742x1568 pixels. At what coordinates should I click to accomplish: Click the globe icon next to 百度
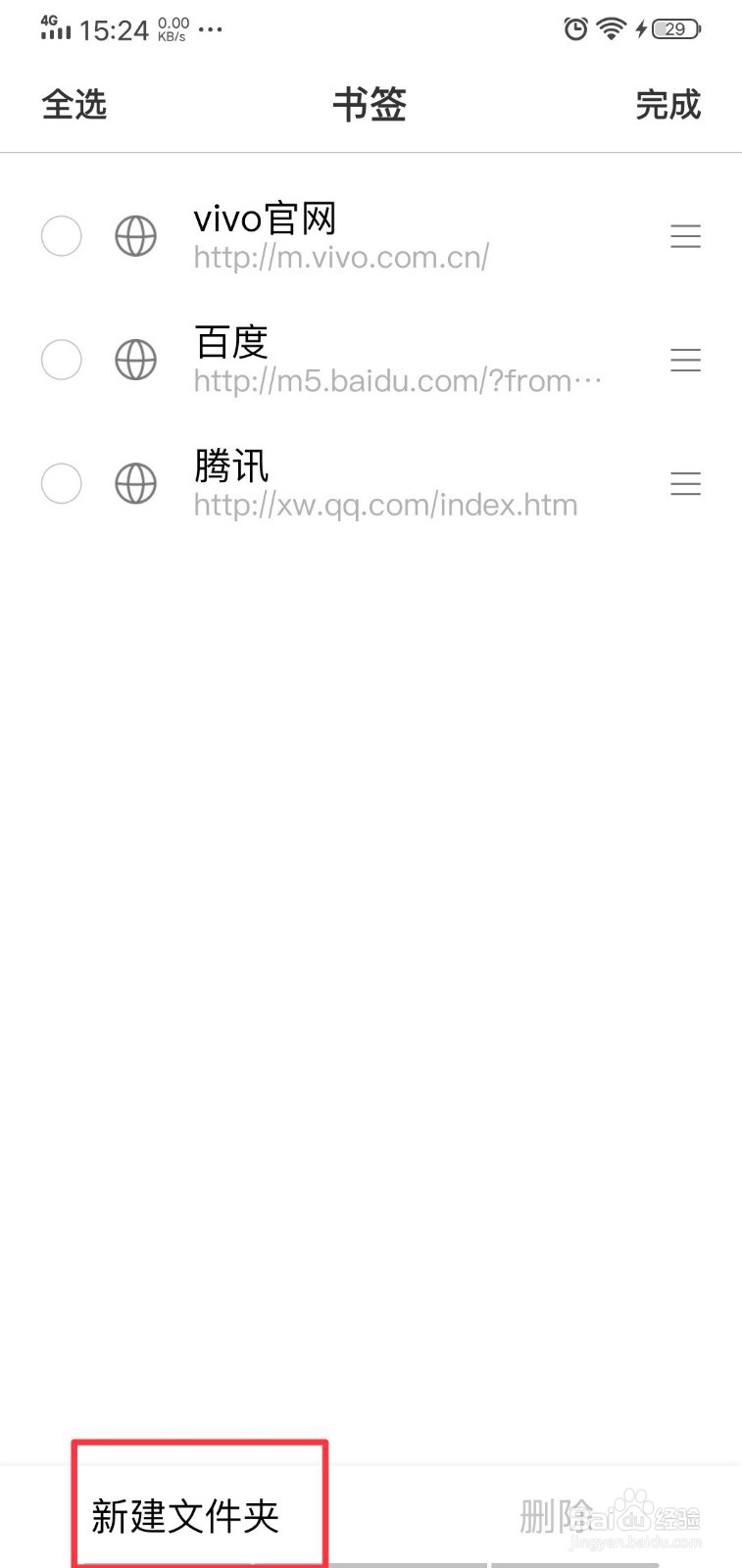coord(135,360)
